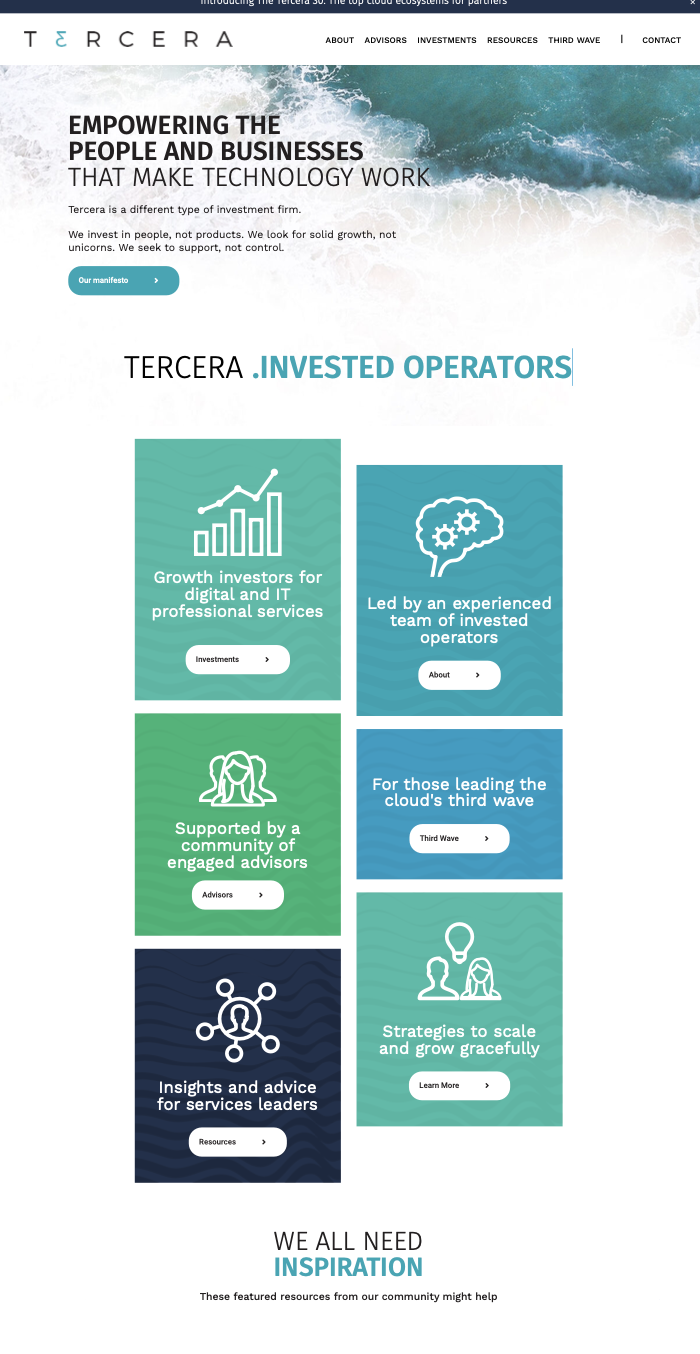This screenshot has height=1354, width=700.
Task: Go to the Contact page
Action: point(661,40)
